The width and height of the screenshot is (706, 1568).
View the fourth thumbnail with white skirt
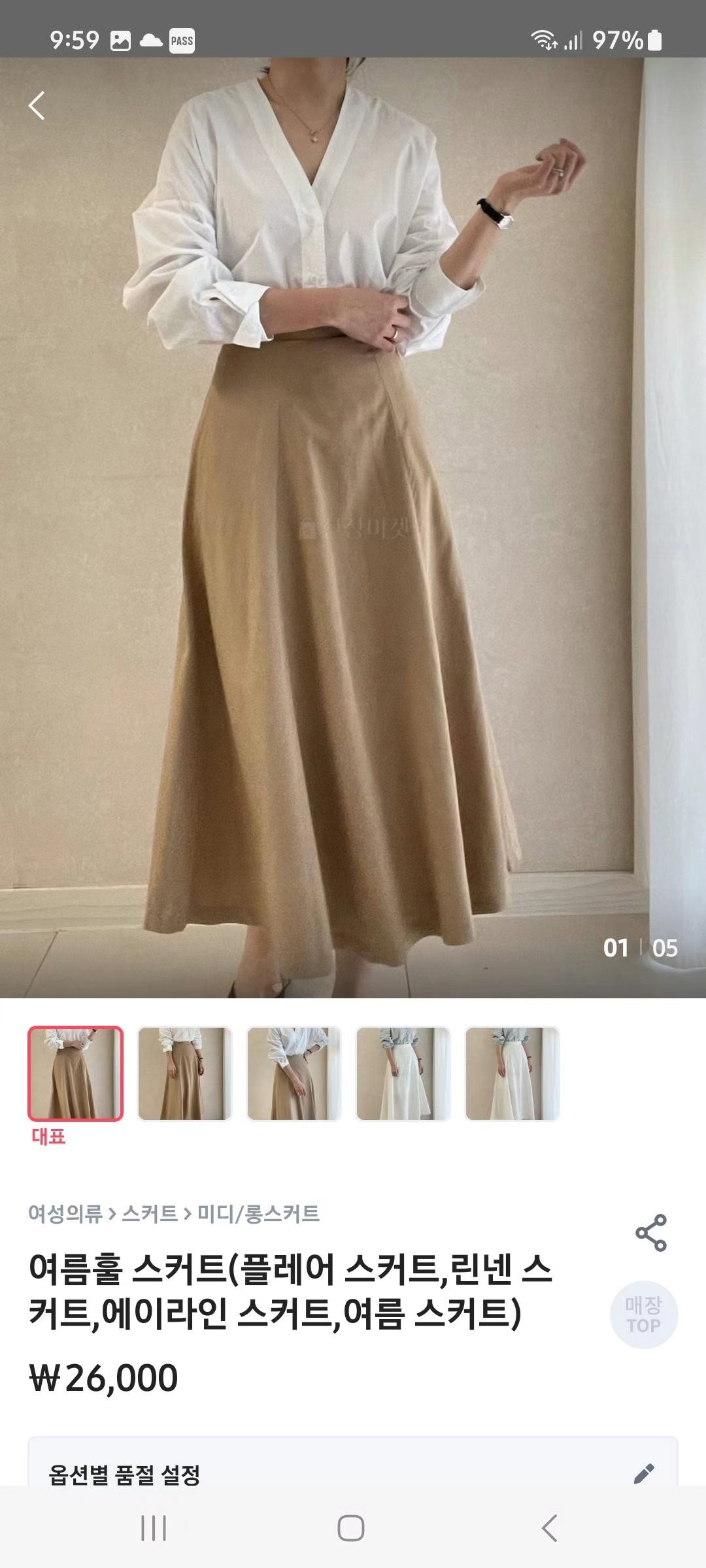tap(403, 1073)
